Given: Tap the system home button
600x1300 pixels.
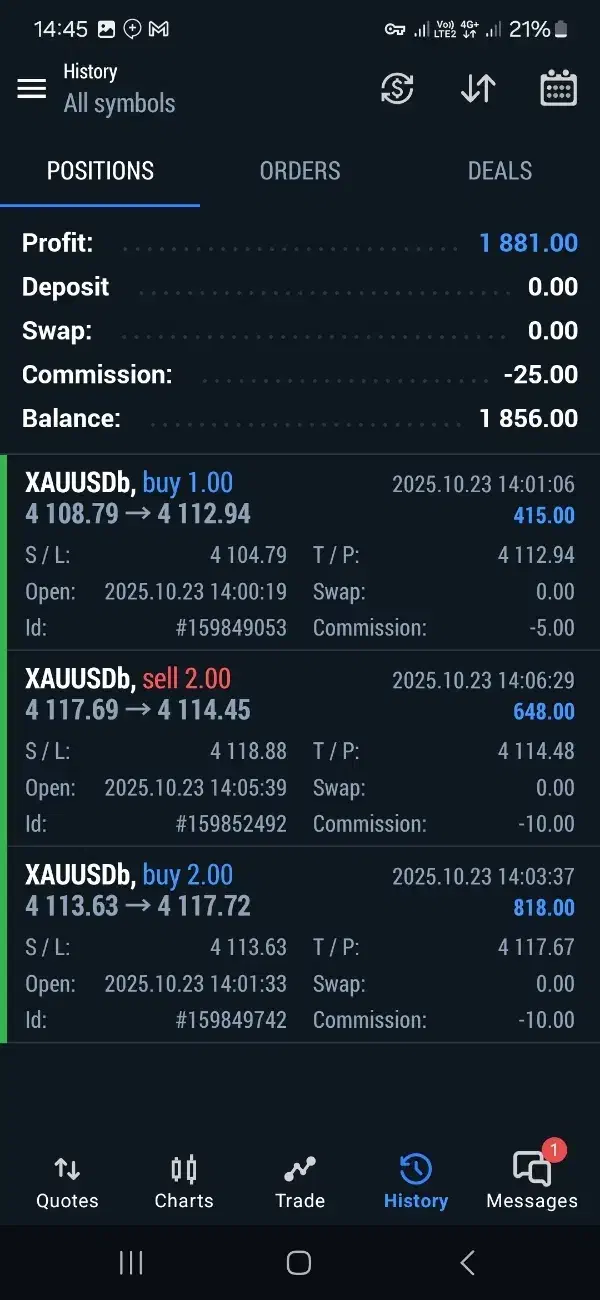Looking at the screenshot, I should point(299,1263).
